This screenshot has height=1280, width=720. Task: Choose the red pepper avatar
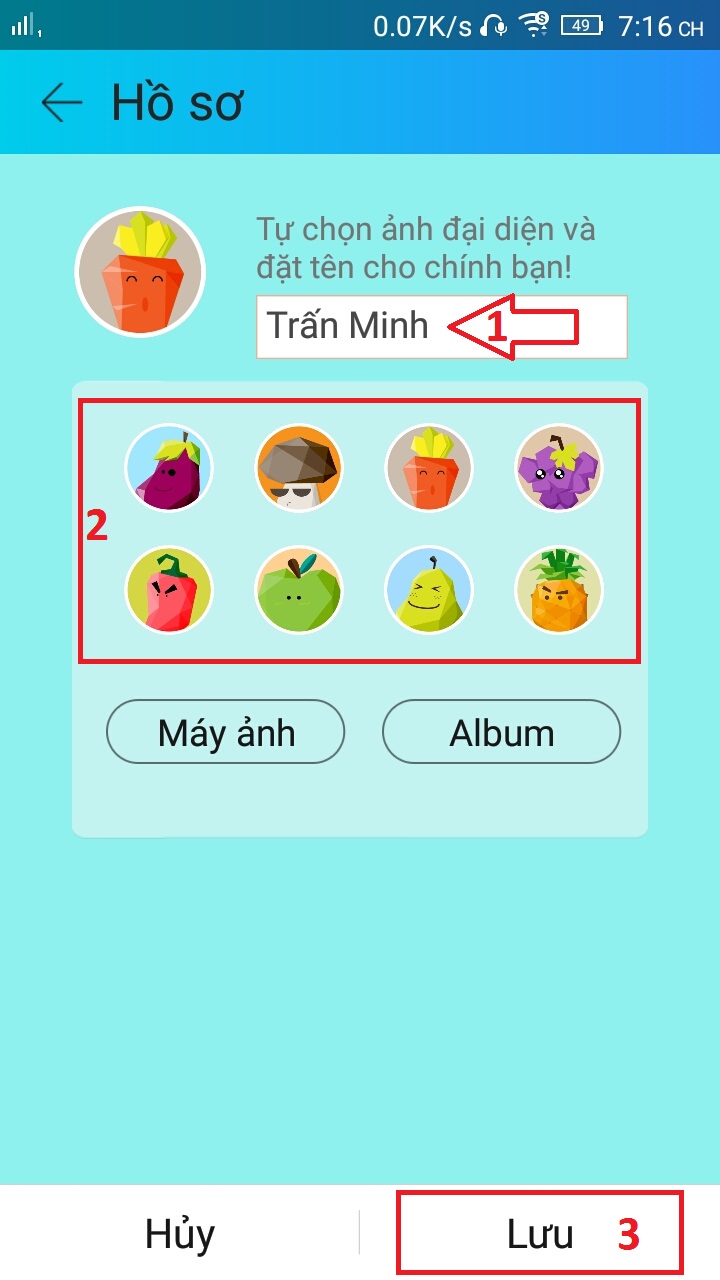[x=169, y=590]
